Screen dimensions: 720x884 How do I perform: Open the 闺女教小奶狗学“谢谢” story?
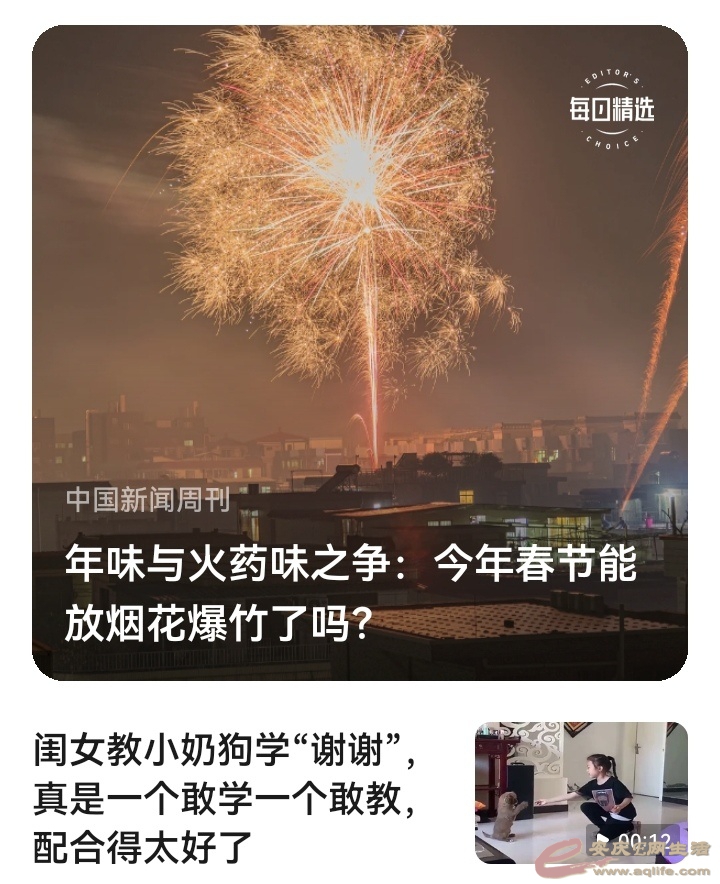coord(225,797)
